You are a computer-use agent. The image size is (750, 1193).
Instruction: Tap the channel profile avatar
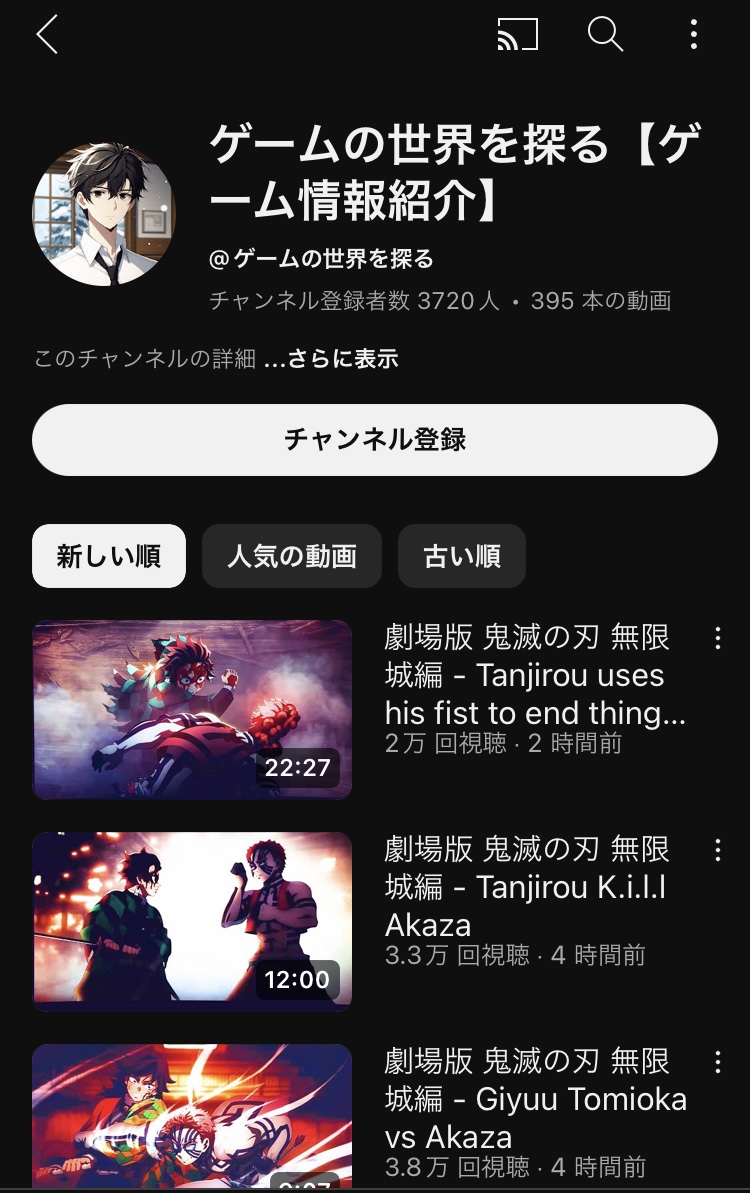coord(104,214)
